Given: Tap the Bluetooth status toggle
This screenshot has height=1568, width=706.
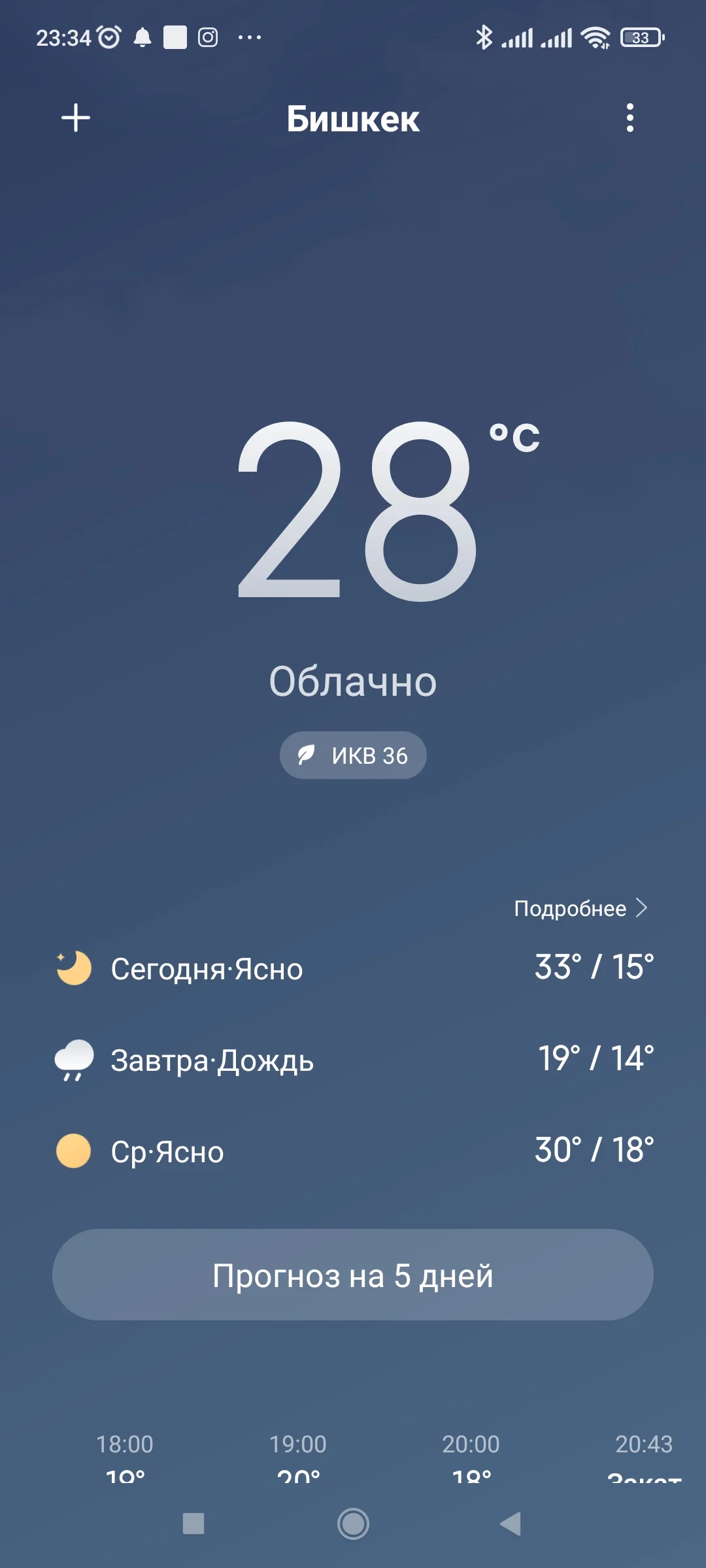Looking at the screenshot, I should click(484, 37).
